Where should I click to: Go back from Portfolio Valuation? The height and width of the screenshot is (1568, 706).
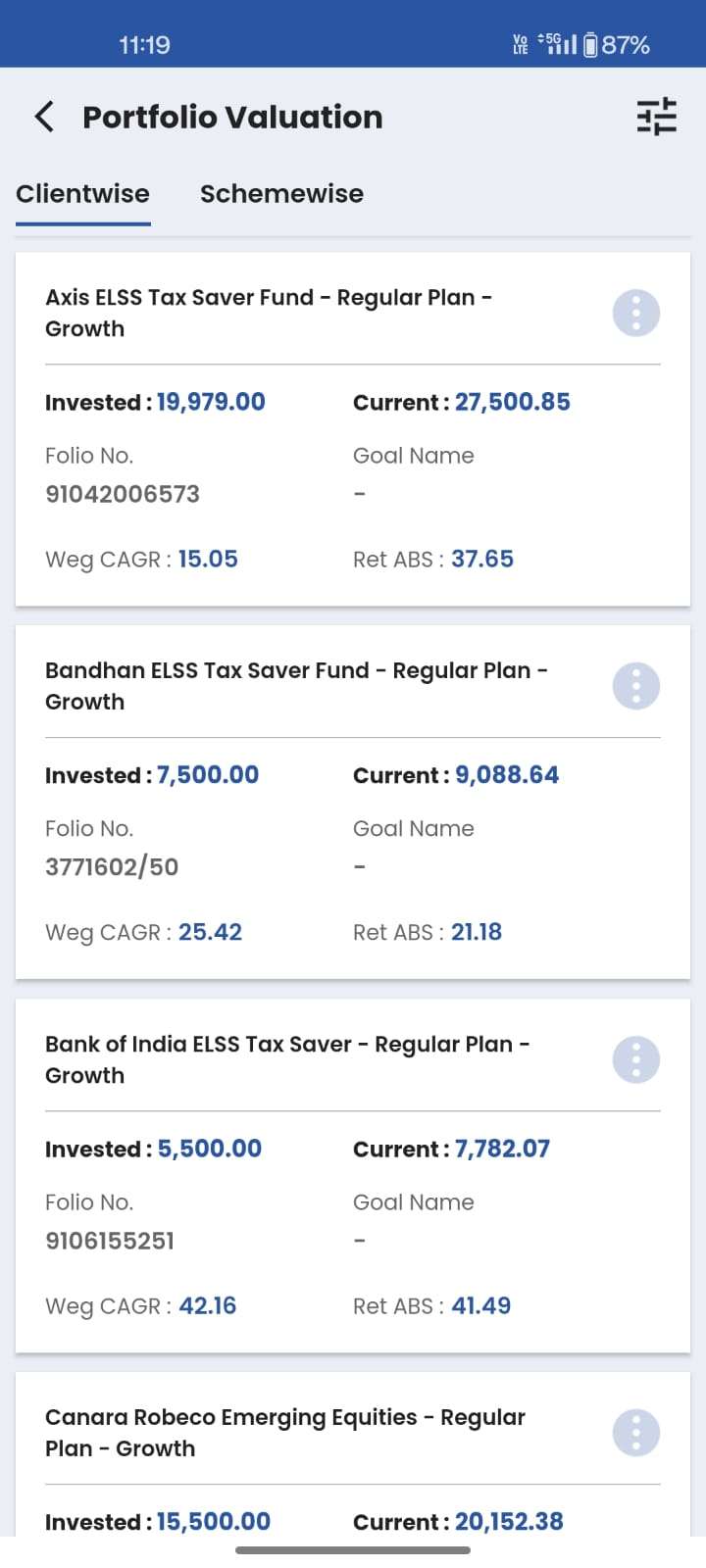click(x=44, y=117)
